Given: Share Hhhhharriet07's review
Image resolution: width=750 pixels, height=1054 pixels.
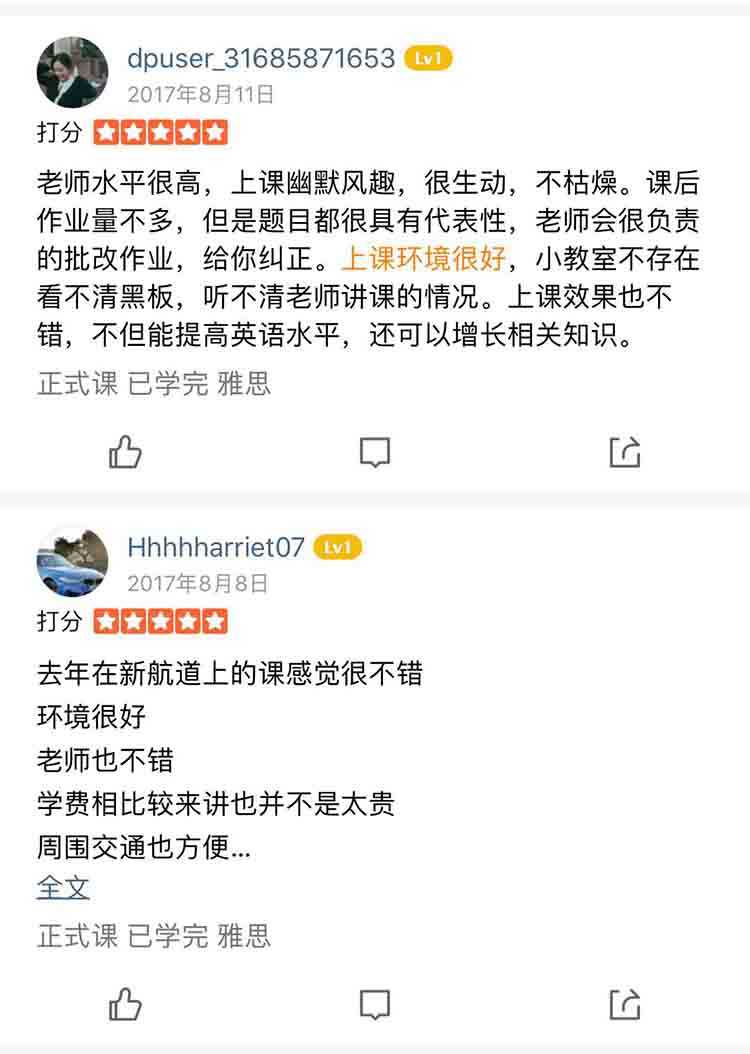Looking at the screenshot, I should tap(624, 1004).
